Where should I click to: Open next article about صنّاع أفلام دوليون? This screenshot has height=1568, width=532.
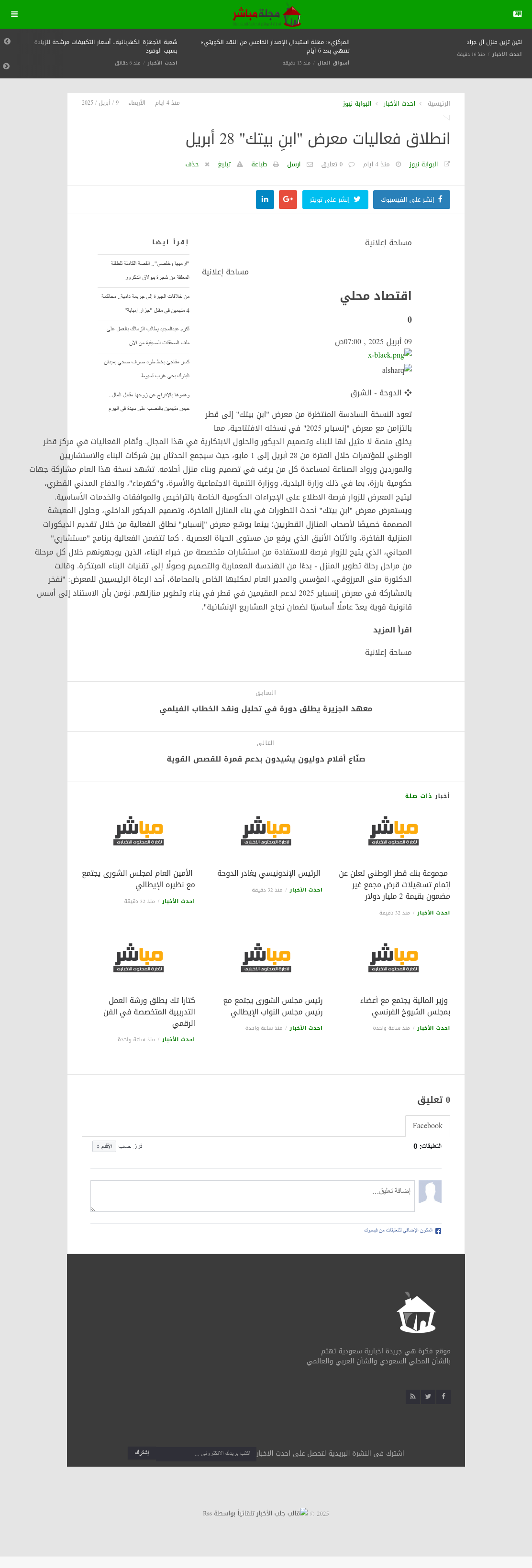[266, 759]
